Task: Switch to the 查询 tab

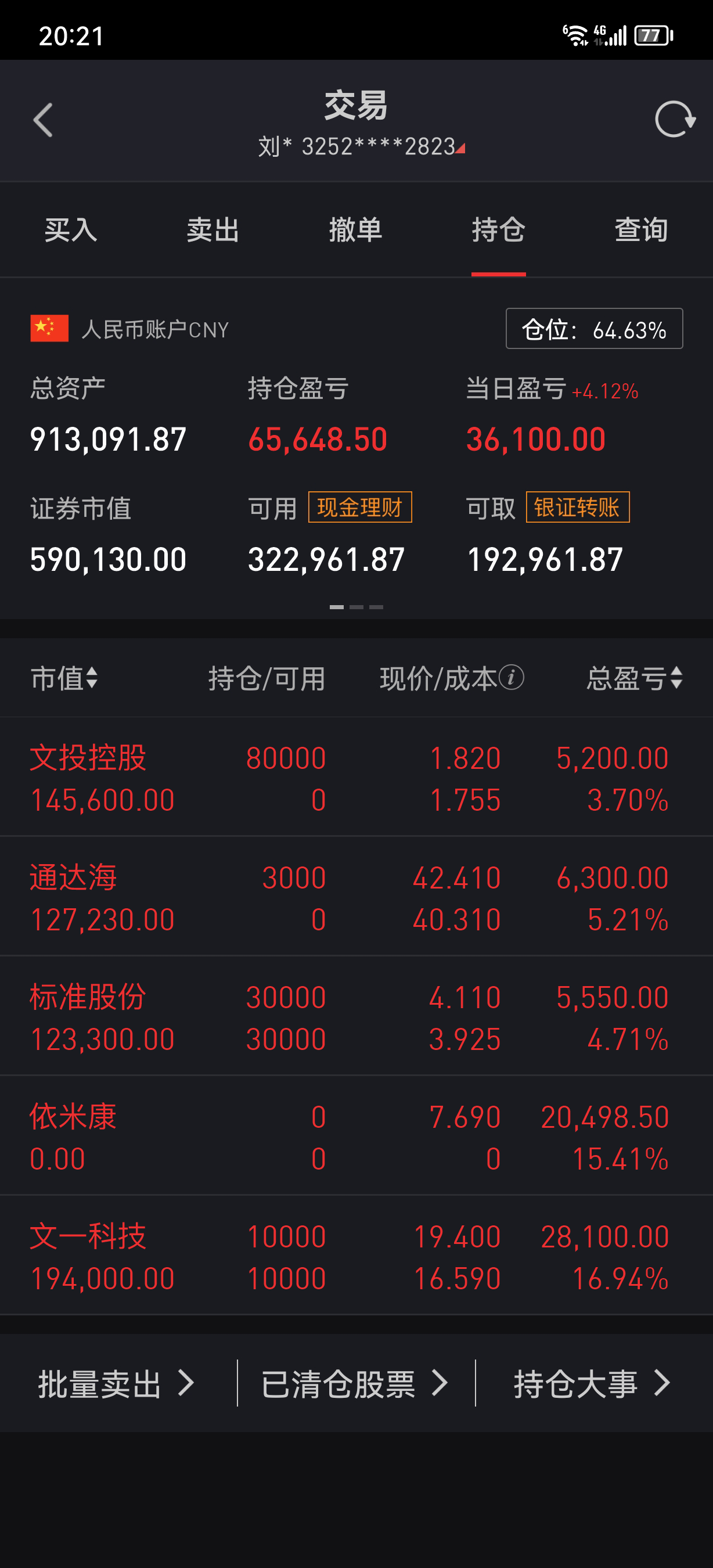Action: tap(641, 230)
